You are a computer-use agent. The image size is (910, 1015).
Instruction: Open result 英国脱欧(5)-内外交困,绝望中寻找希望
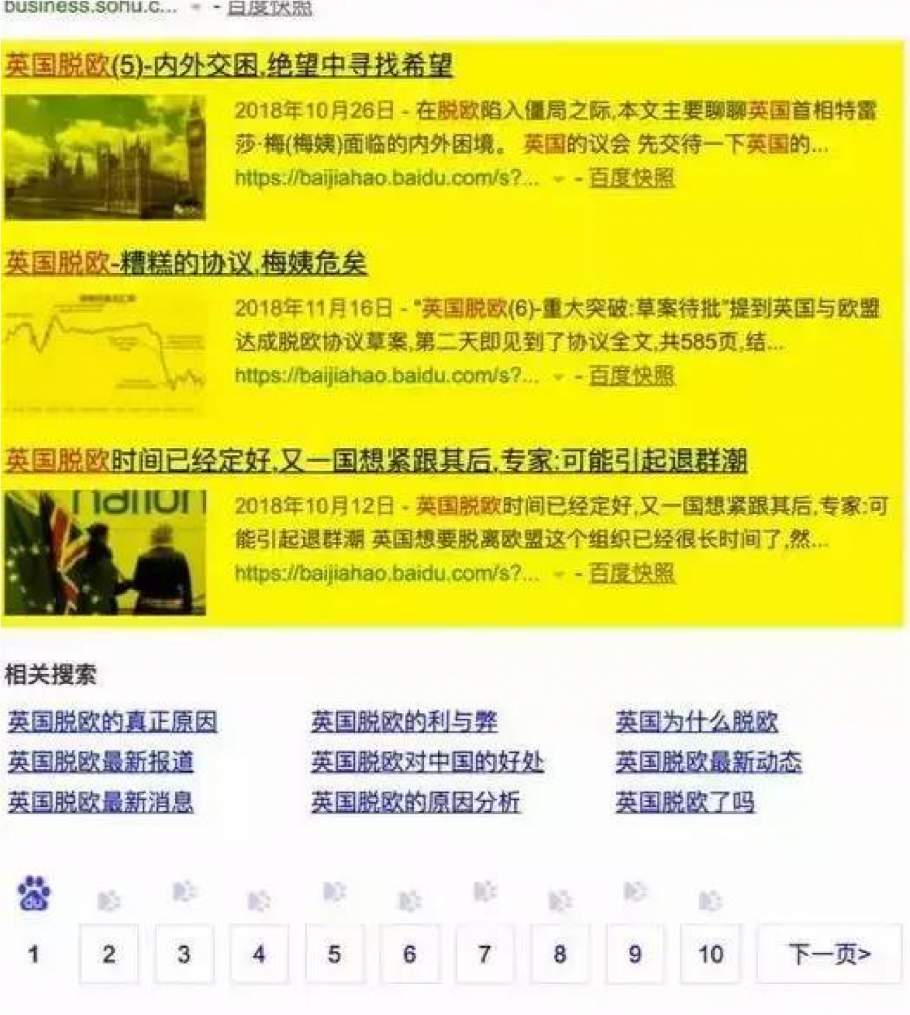[229, 66]
